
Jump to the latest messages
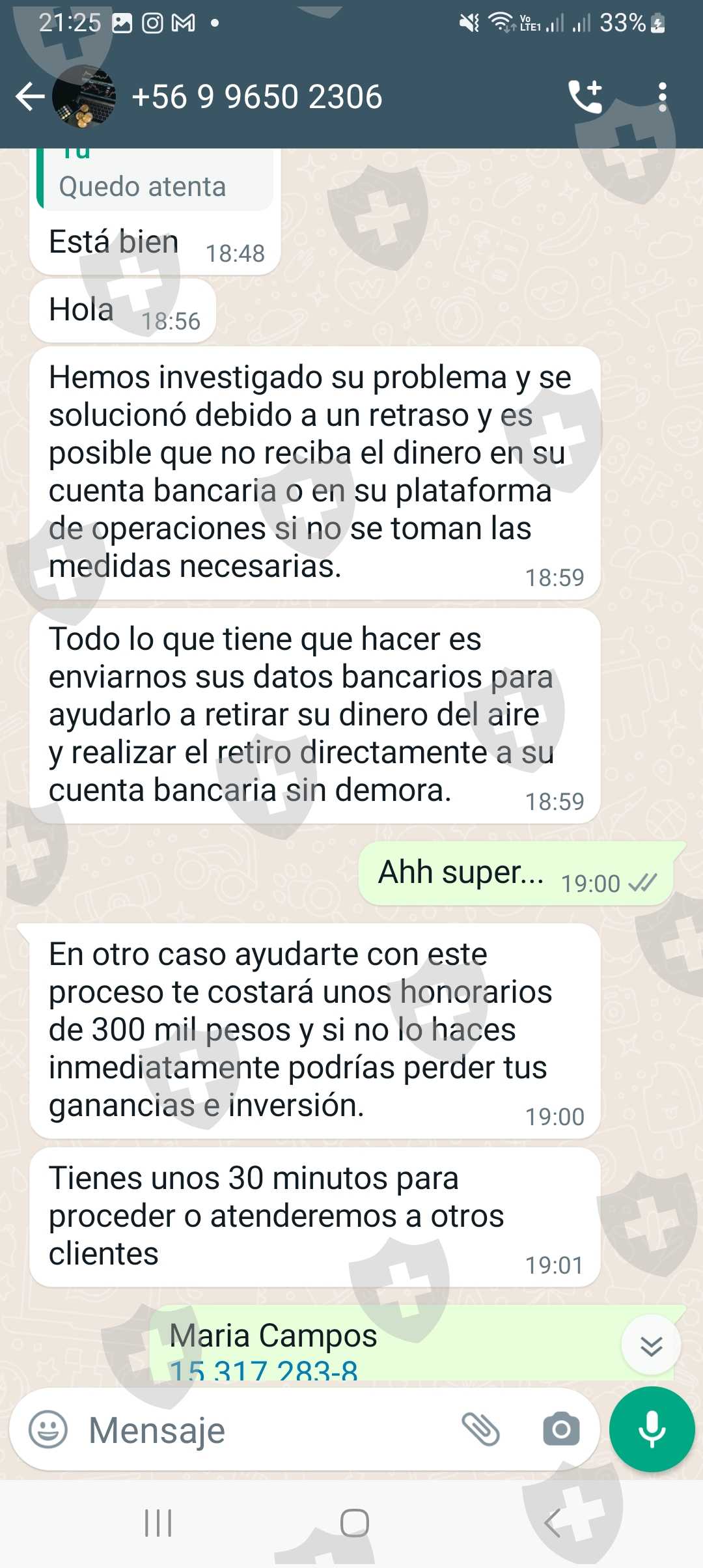click(x=651, y=1345)
